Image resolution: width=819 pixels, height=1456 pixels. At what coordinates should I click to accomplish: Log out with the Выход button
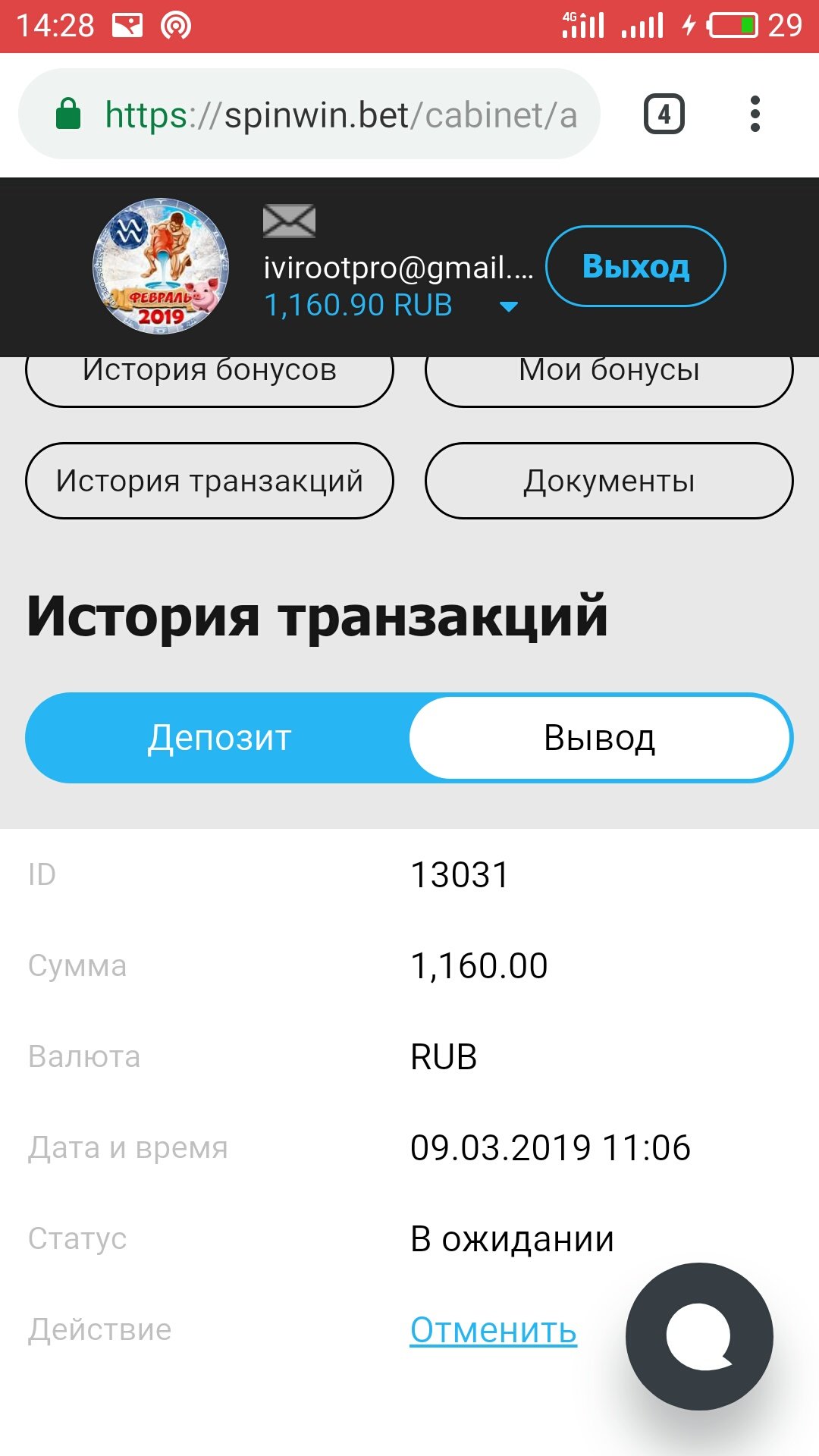[x=635, y=266]
